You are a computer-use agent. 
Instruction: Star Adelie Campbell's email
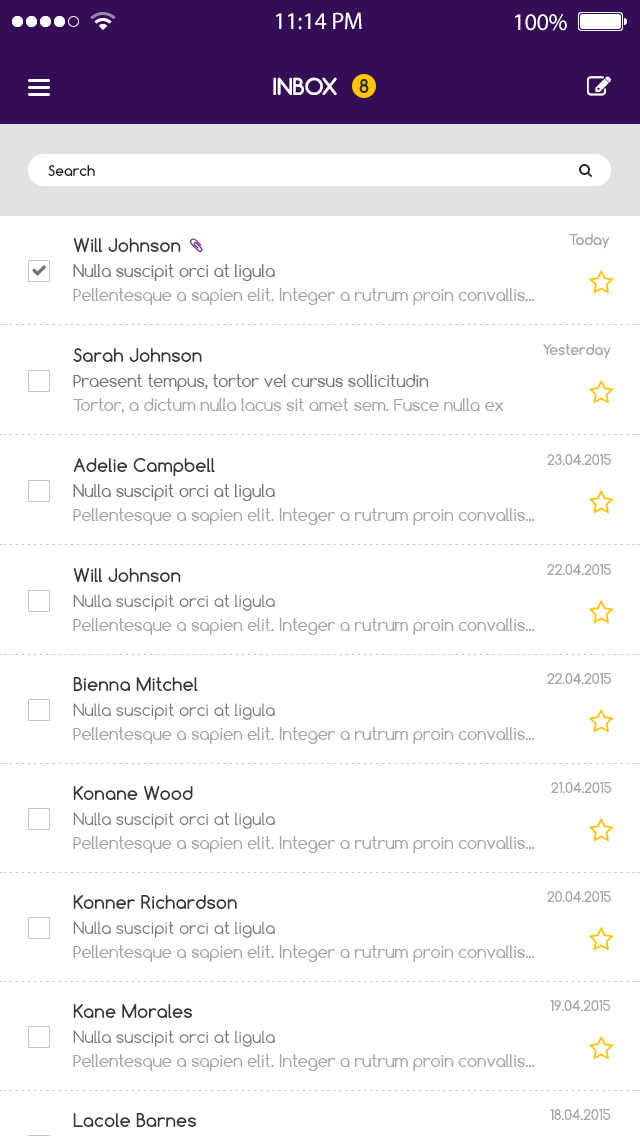click(x=601, y=502)
